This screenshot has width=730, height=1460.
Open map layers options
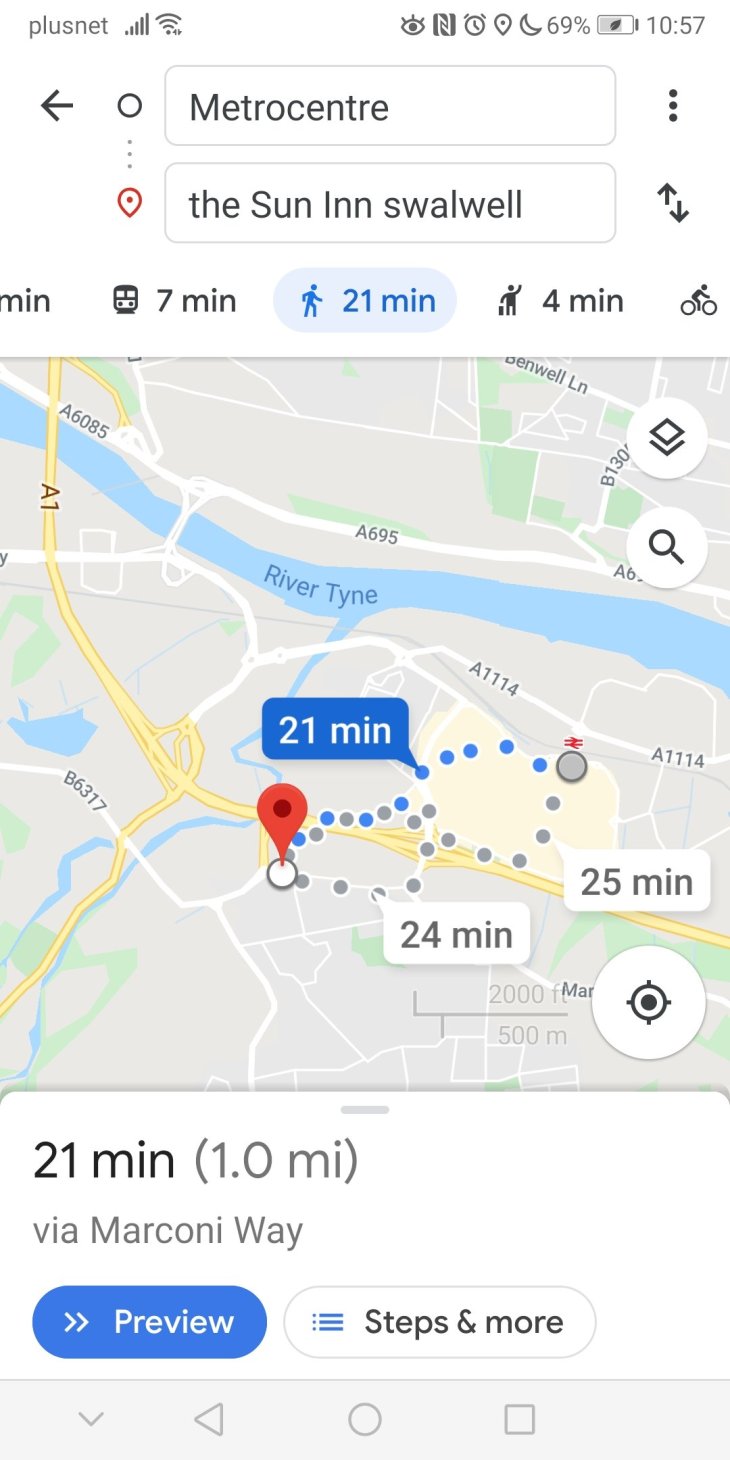pyautogui.click(x=666, y=438)
